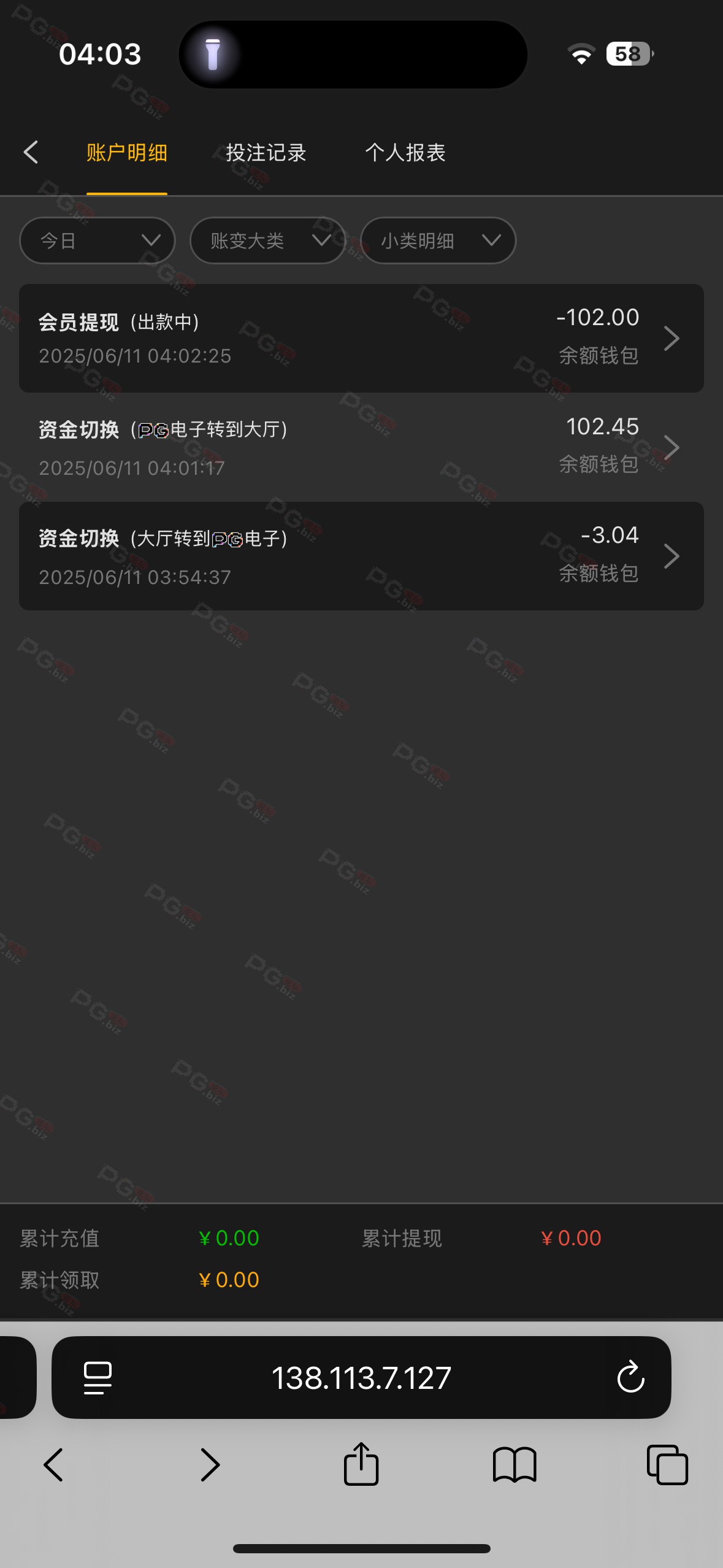Select the 账户明细 tab
This screenshot has height=1568, width=723.
coord(126,152)
